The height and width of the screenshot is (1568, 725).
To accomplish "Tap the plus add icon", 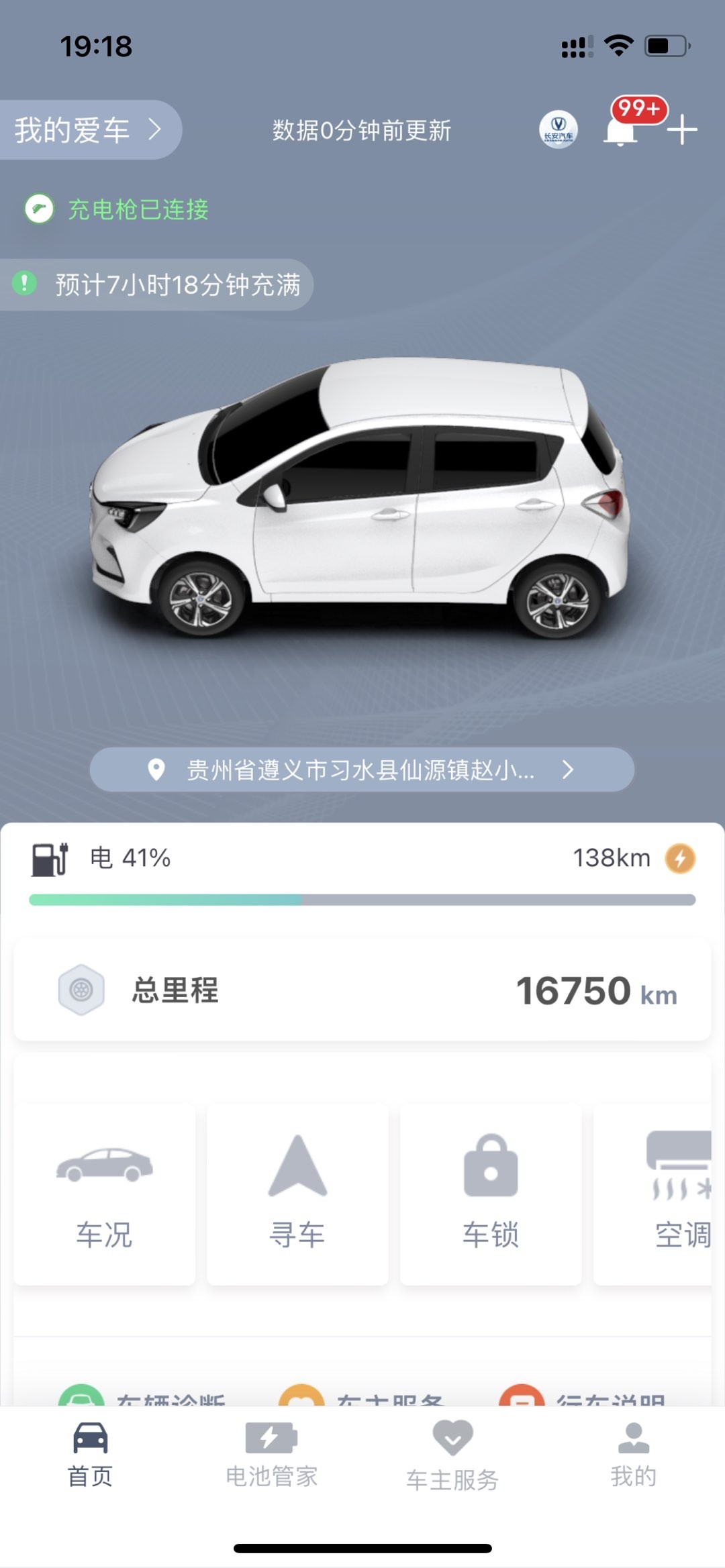I will [x=682, y=129].
